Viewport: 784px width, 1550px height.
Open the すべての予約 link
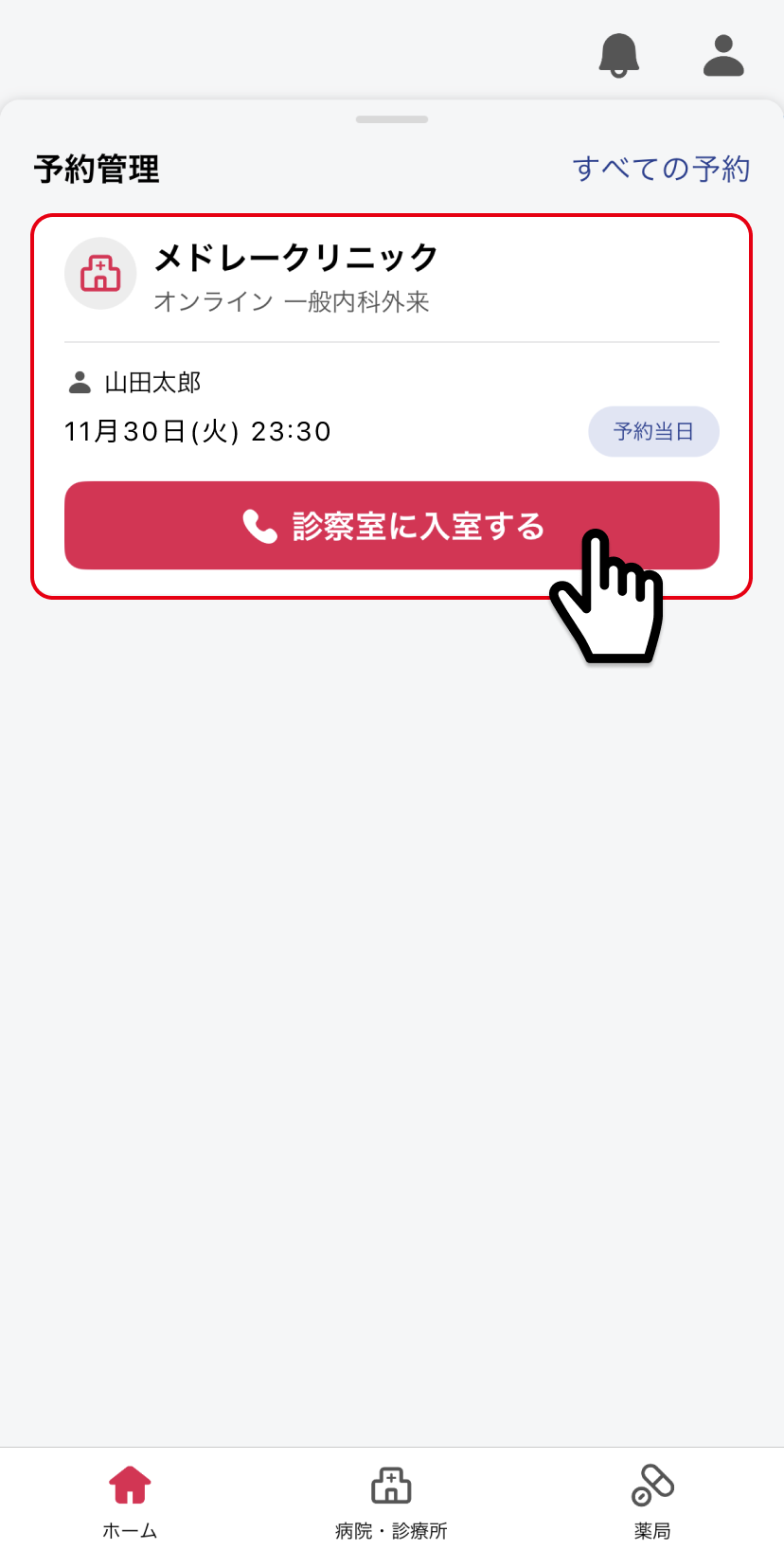661,169
